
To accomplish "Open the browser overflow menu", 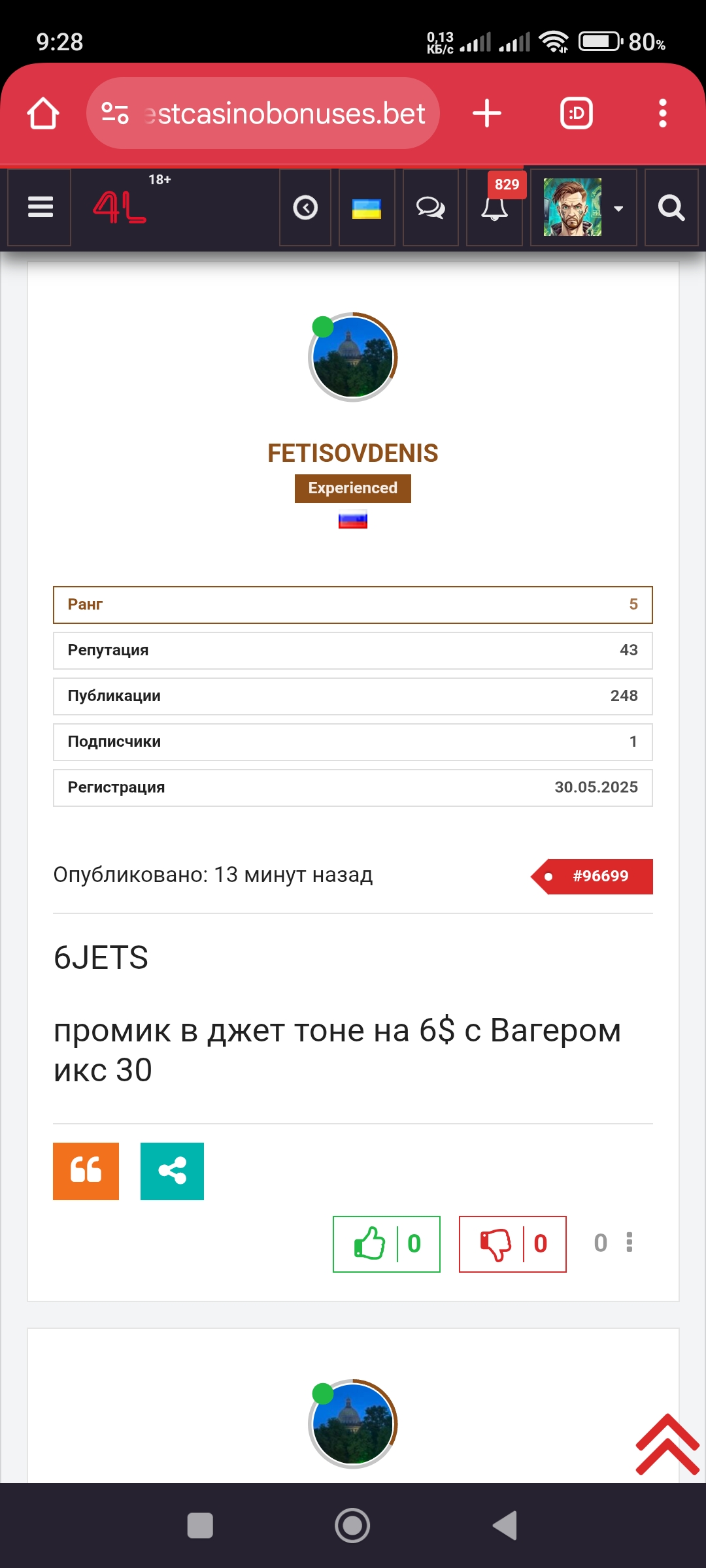I will pyautogui.click(x=662, y=114).
